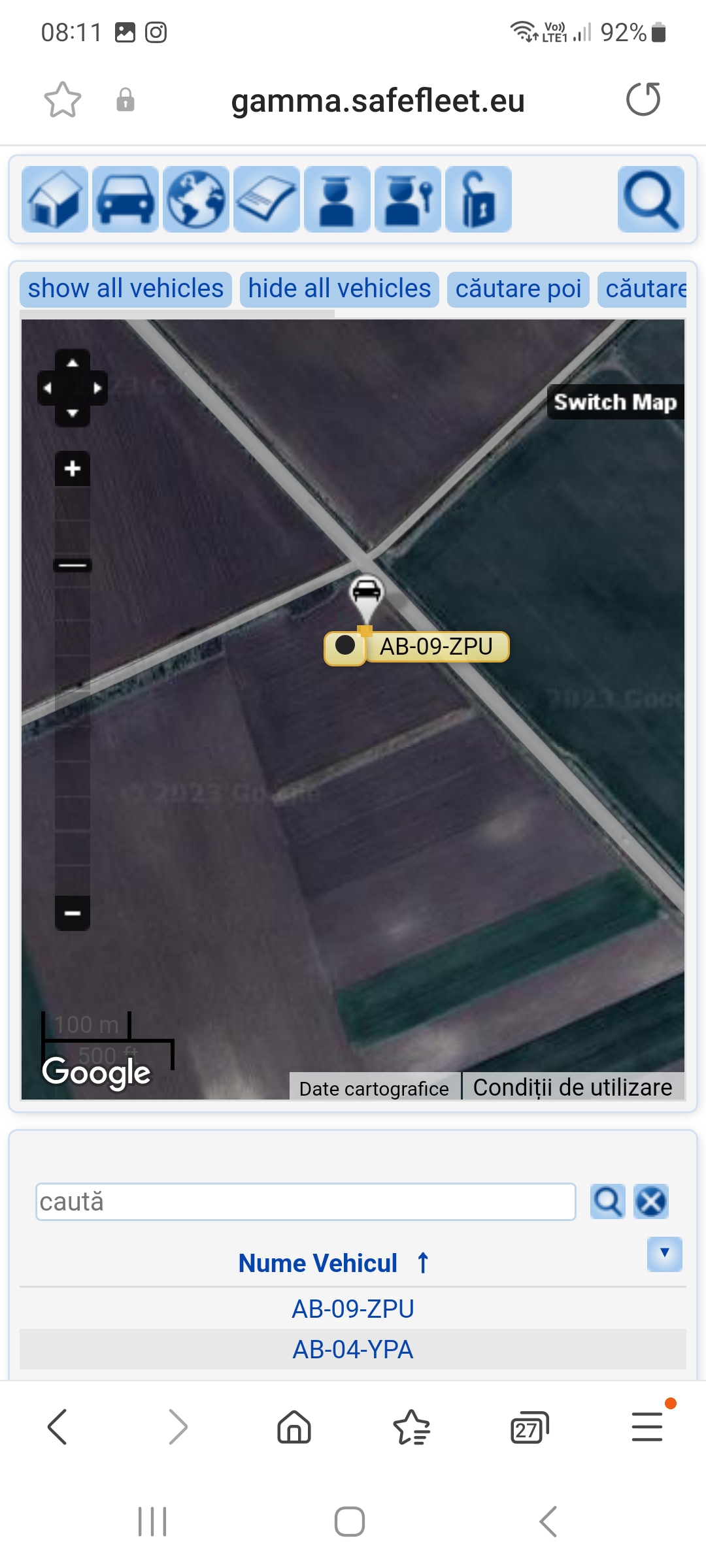Zoom out with the map minus button
This screenshot has height=1568, width=706.
point(73,913)
